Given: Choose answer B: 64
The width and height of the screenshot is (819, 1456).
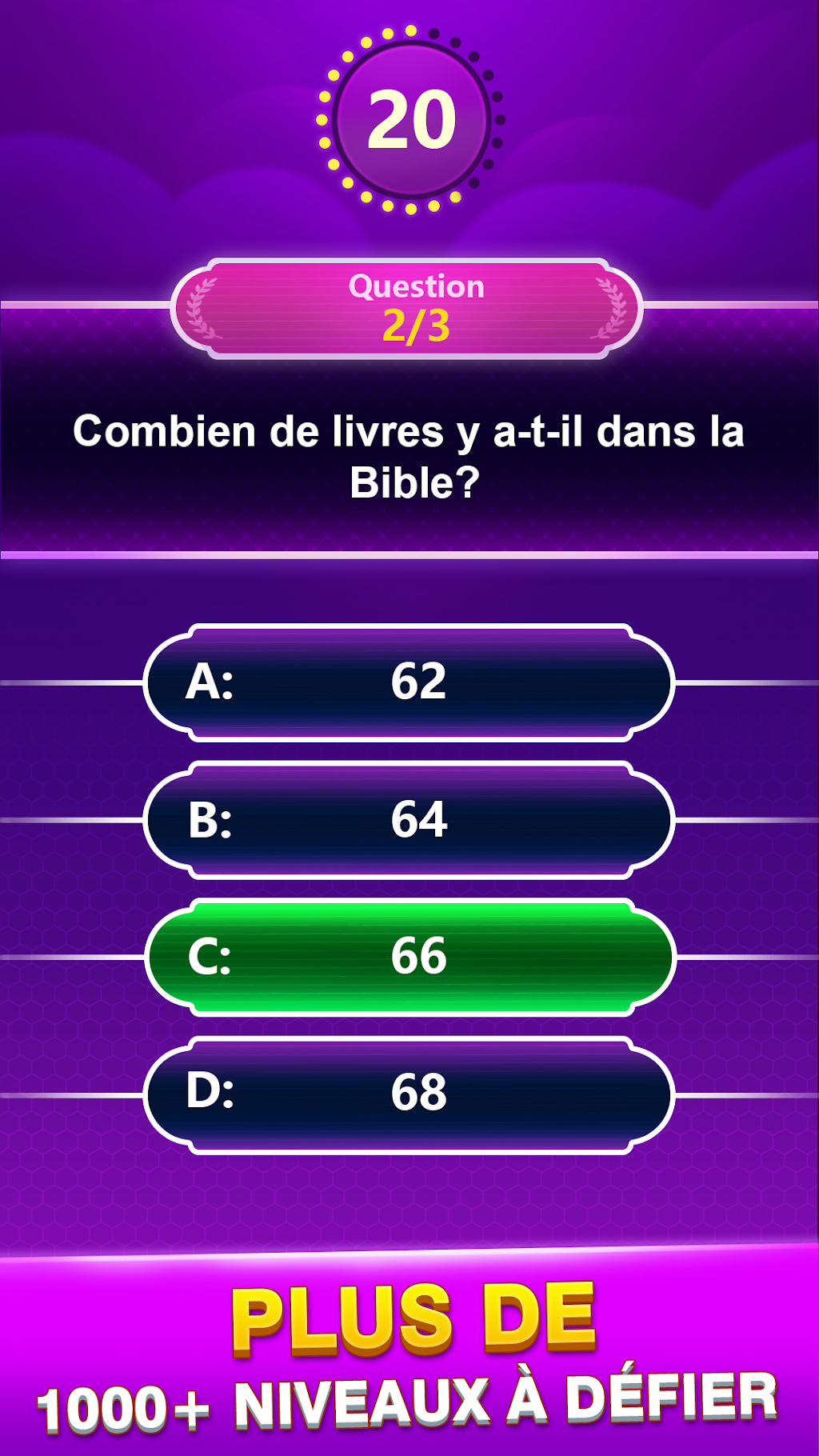Looking at the screenshot, I should [409, 820].
